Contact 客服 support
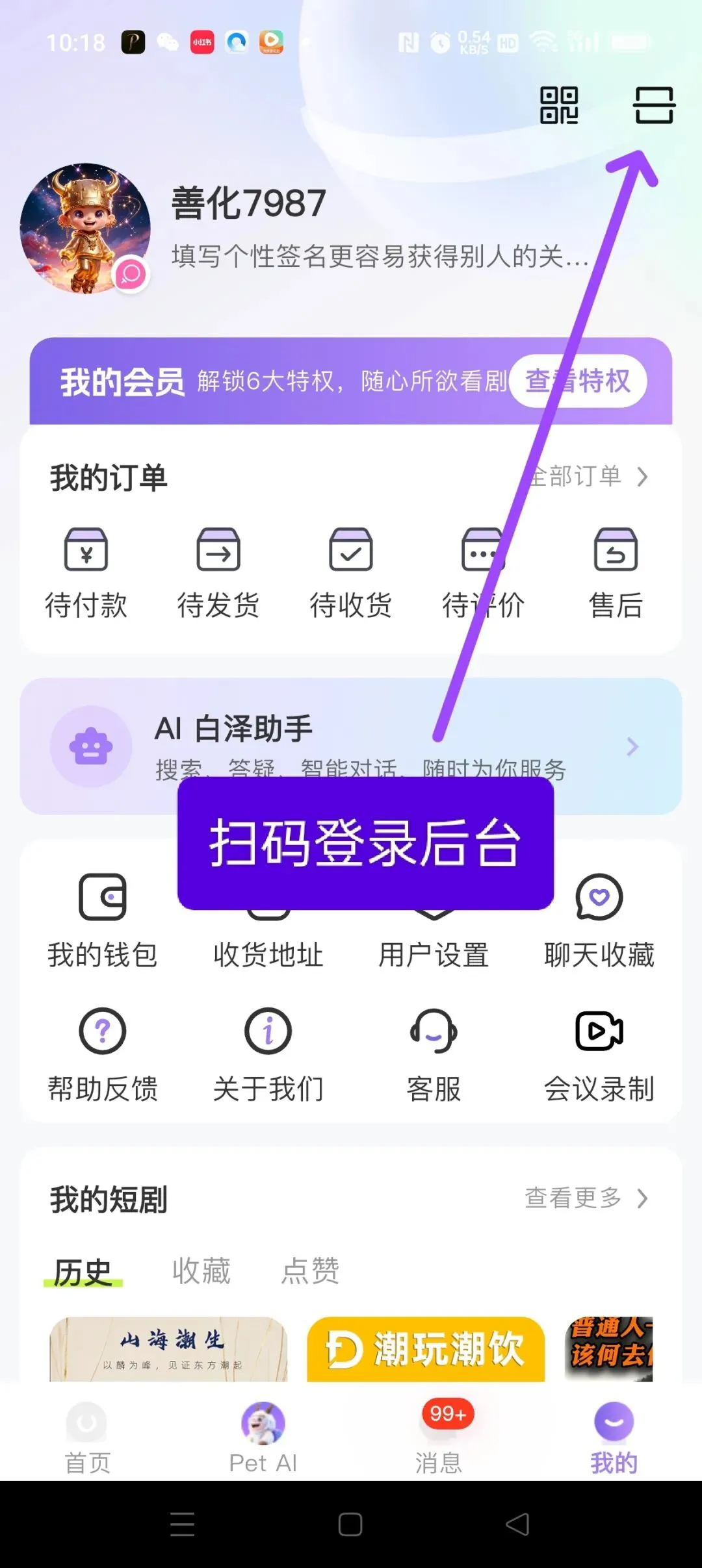 click(x=434, y=1055)
